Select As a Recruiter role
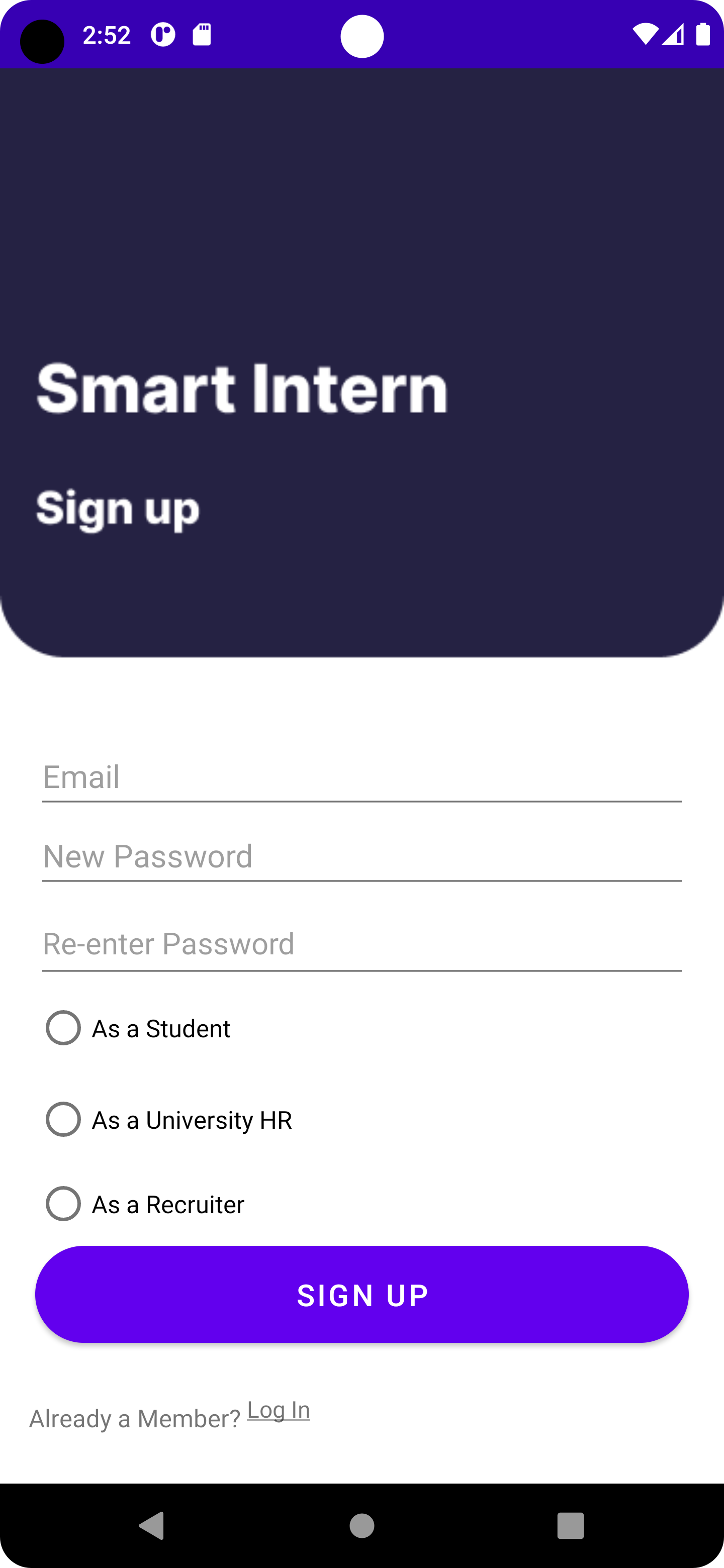The height and width of the screenshot is (1568, 724). click(63, 1204)
